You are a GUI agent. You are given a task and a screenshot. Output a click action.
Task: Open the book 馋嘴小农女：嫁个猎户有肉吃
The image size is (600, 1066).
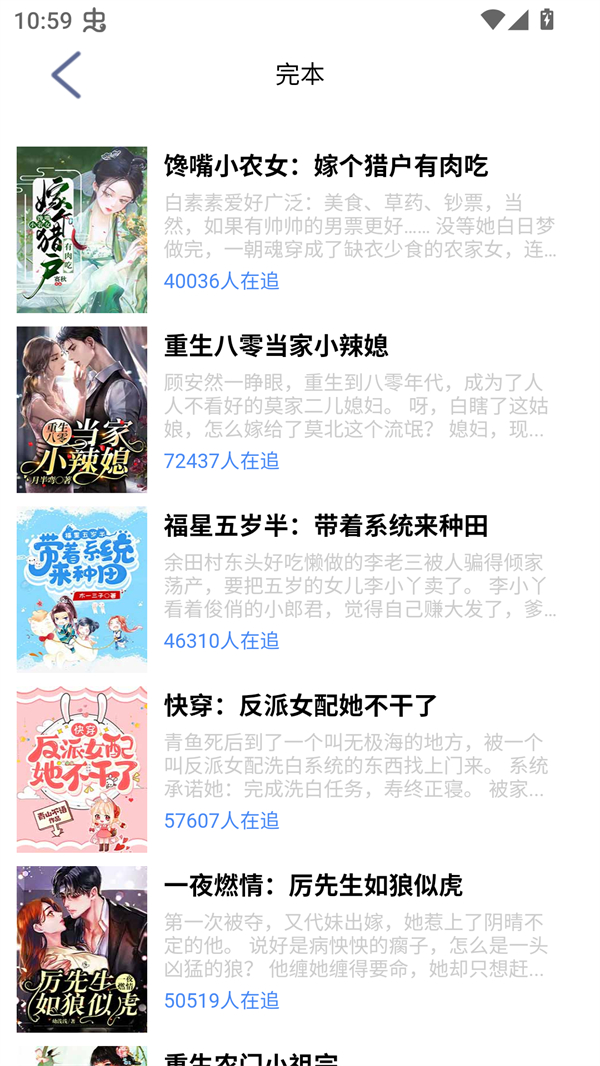tap(325, 166)
